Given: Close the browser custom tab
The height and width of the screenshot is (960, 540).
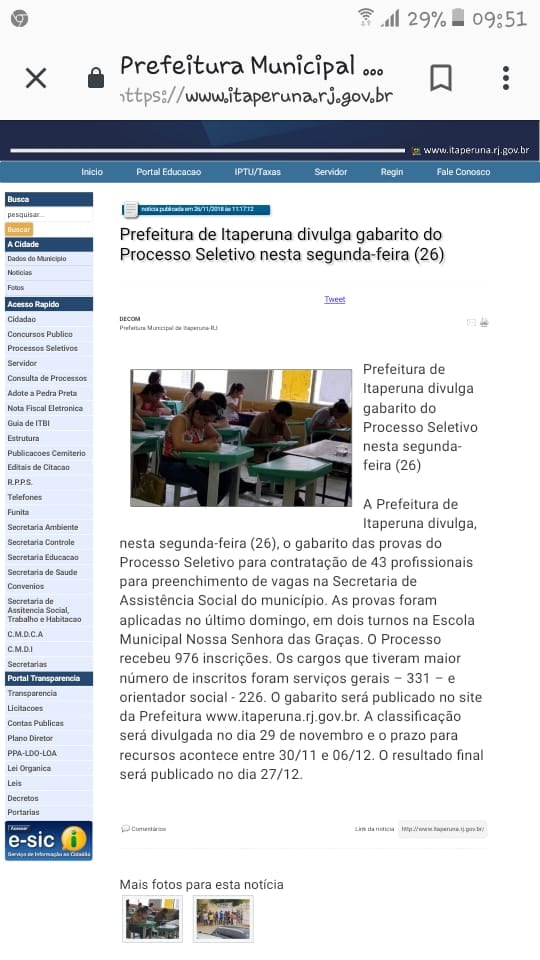Looking at the screenshot, I should click(36, 78).
